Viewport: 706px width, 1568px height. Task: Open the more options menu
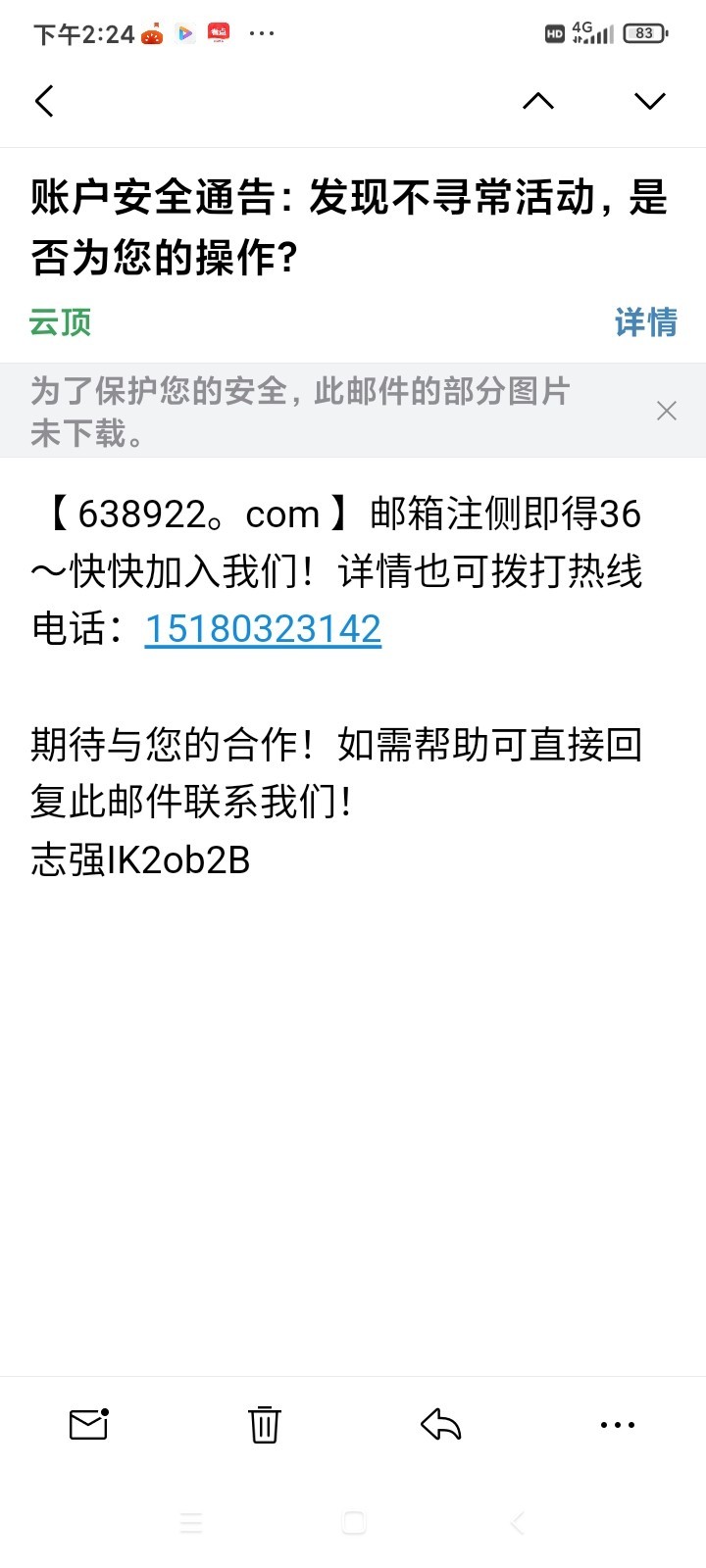[618, 1425]
